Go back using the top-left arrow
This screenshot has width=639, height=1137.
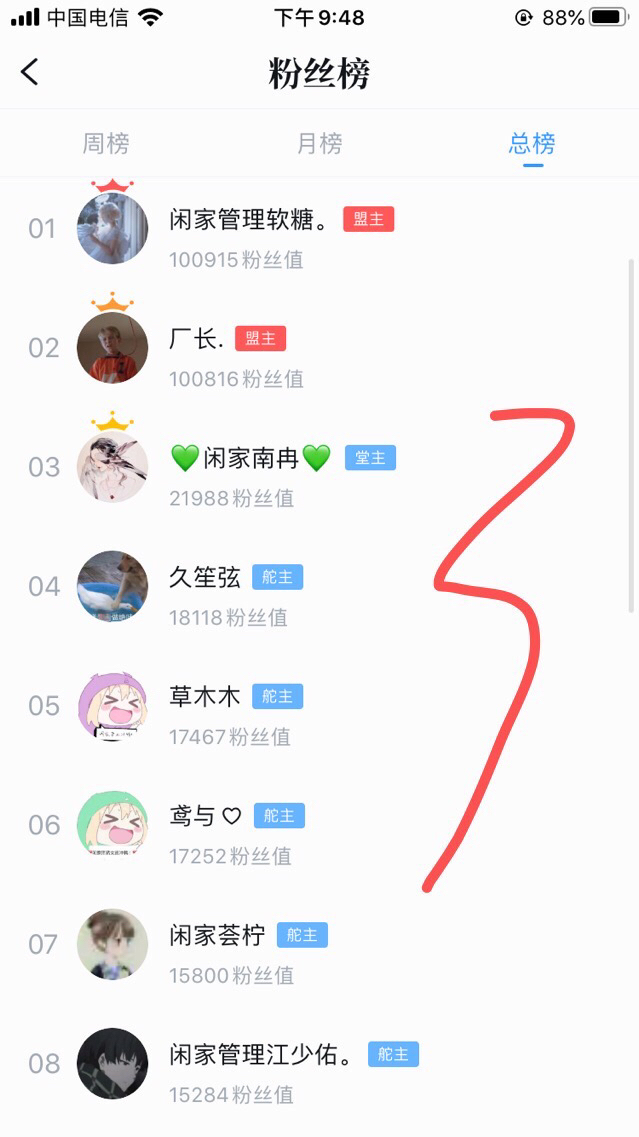30,72
